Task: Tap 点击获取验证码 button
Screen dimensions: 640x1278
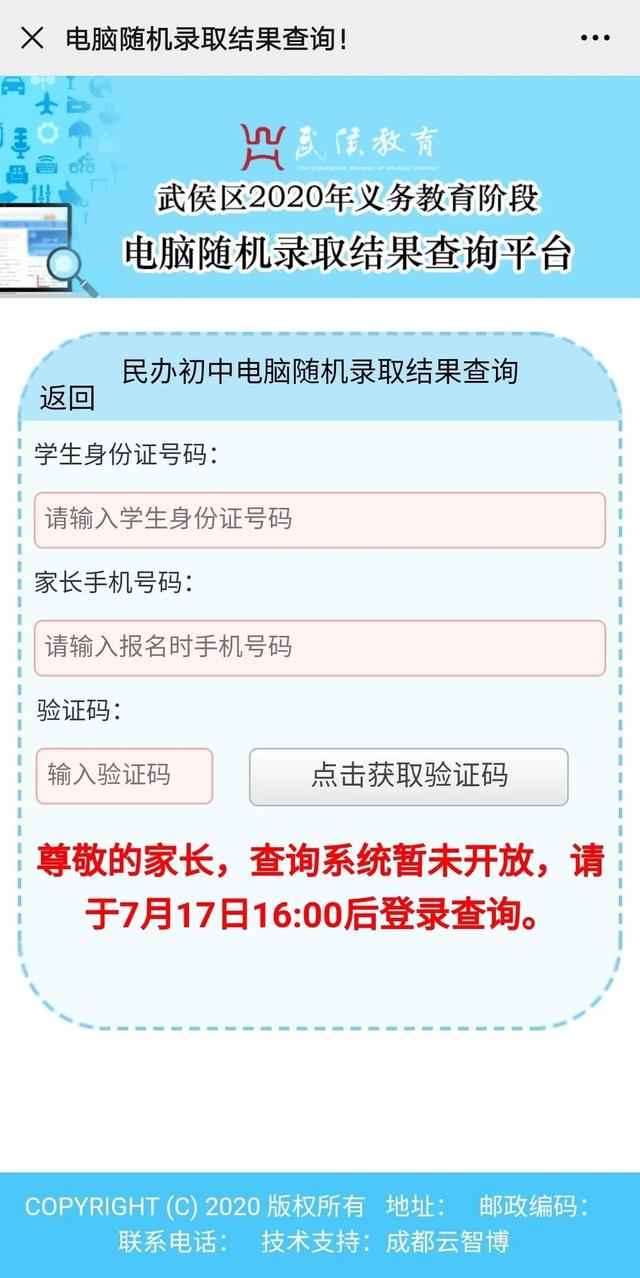Action: click(x=408, y=776)
